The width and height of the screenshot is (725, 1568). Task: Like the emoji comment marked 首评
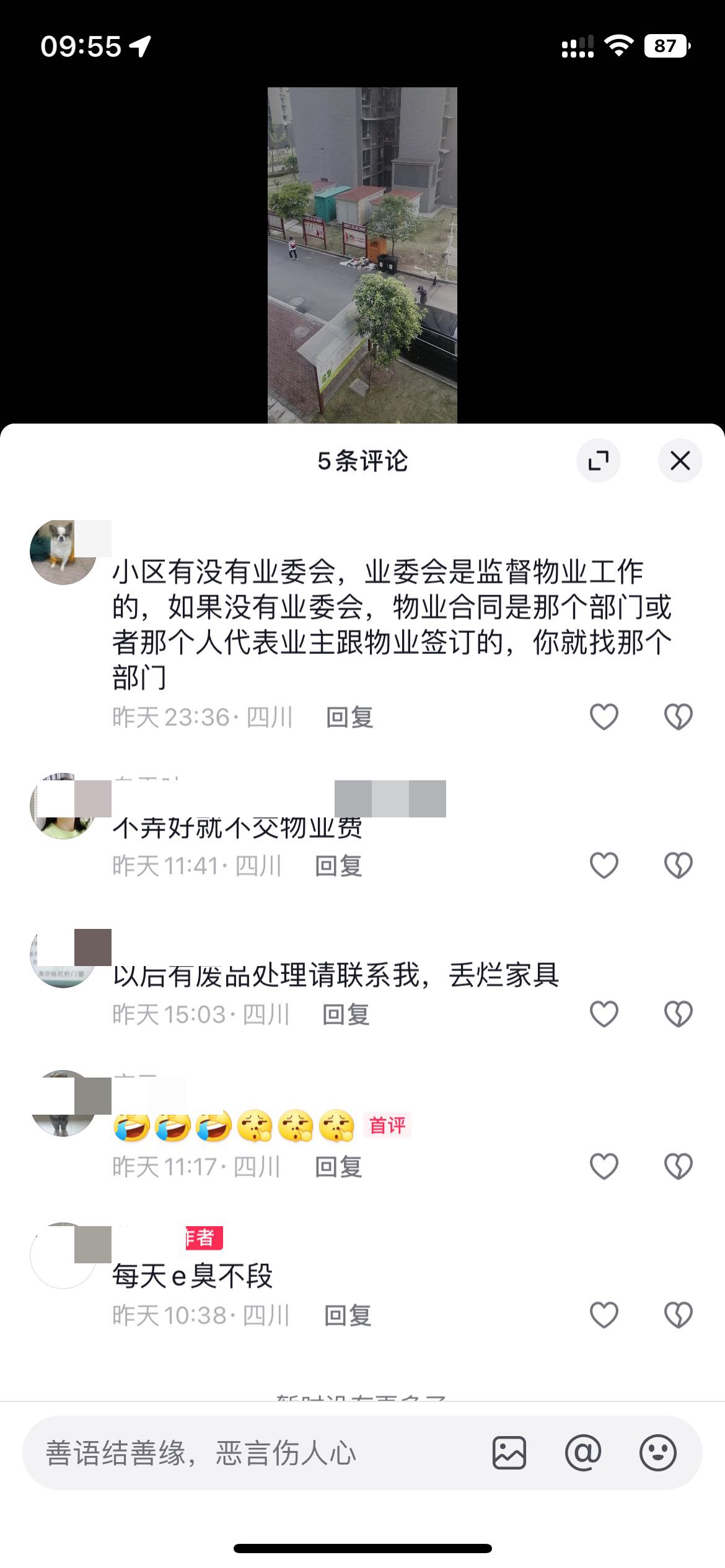[x=604, y=1166]
